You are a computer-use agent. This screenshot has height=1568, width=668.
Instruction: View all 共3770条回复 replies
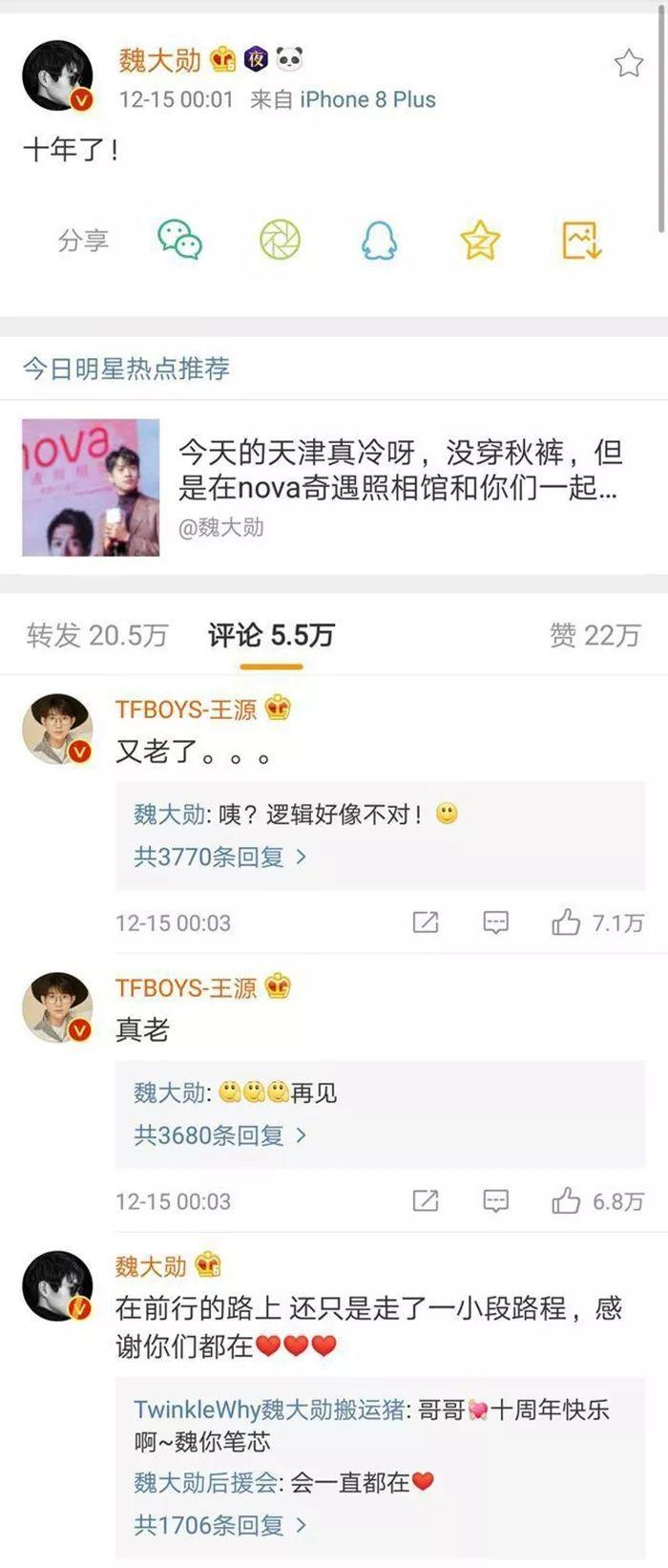[219, 857]
